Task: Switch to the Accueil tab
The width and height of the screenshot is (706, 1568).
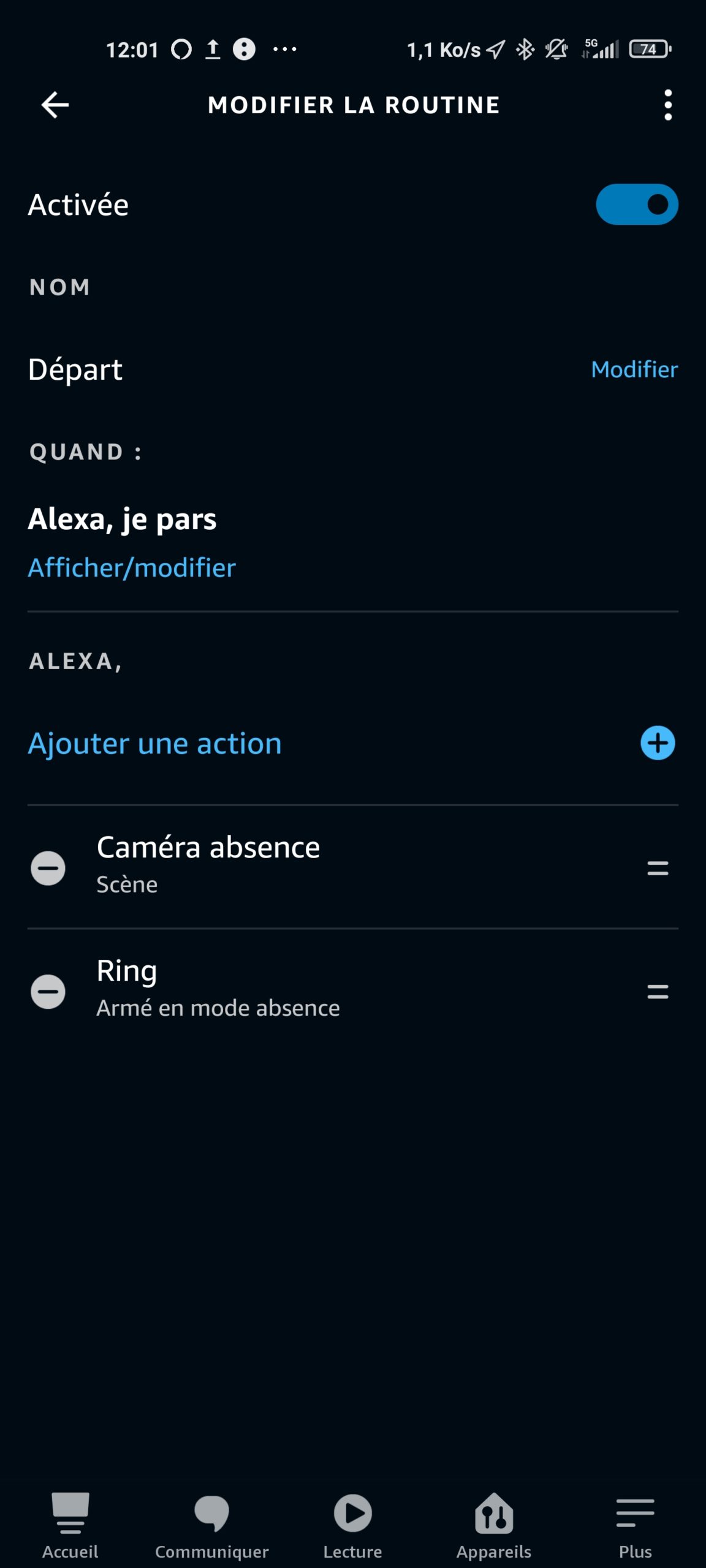Action: tap(70, 1525)
